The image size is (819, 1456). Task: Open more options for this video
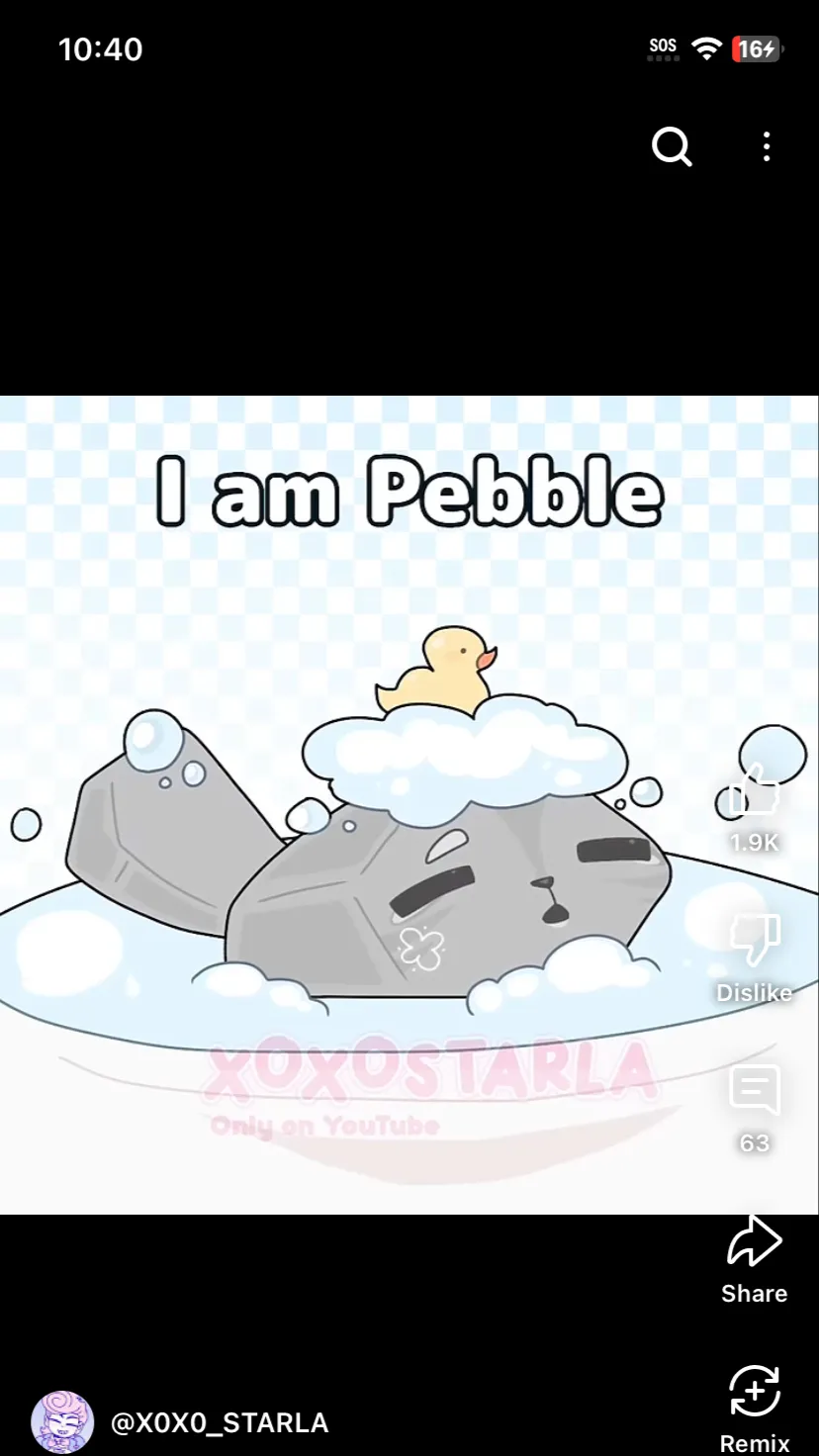click(767, 147)
